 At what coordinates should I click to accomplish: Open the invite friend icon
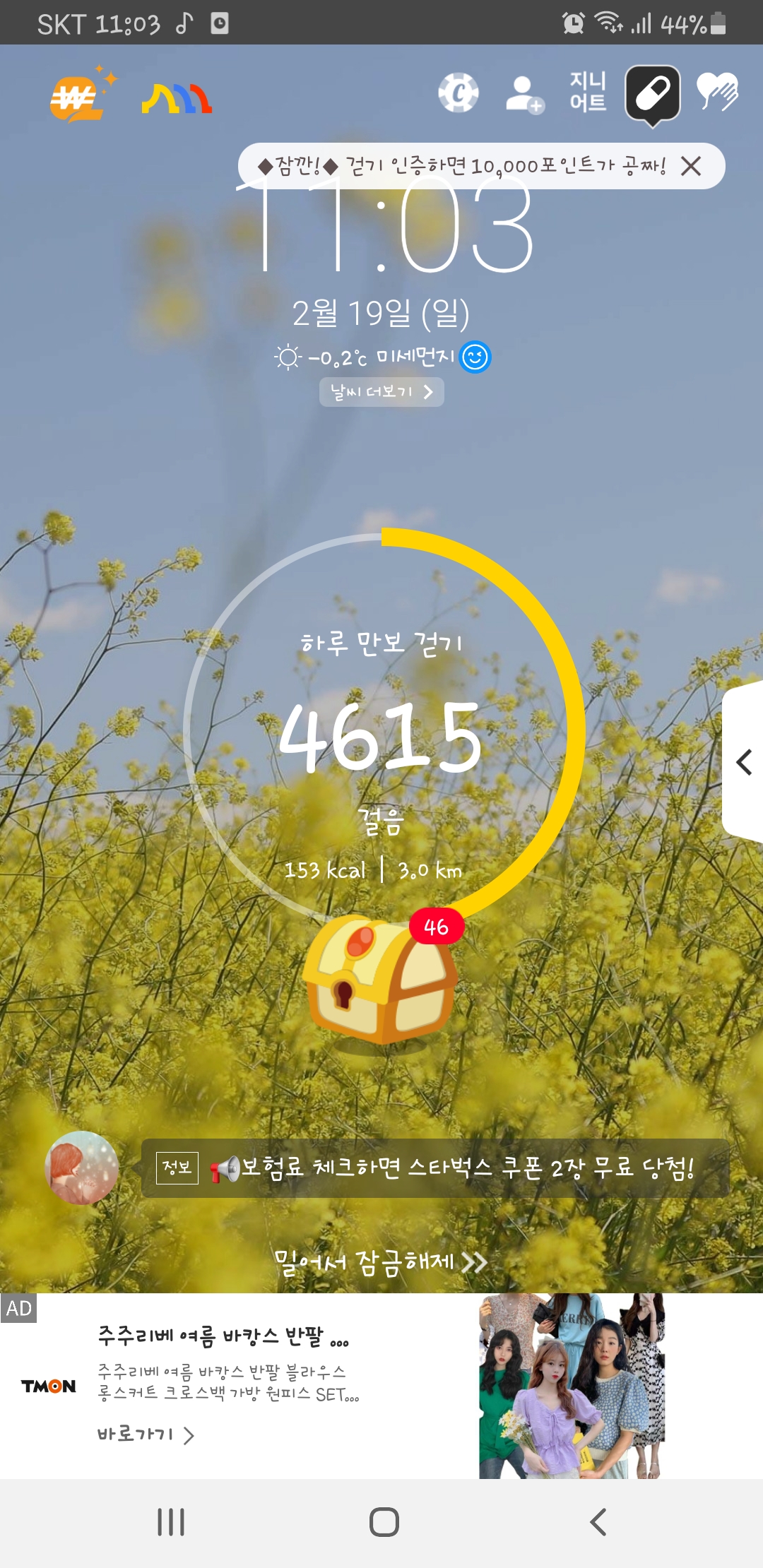point(524,94)
